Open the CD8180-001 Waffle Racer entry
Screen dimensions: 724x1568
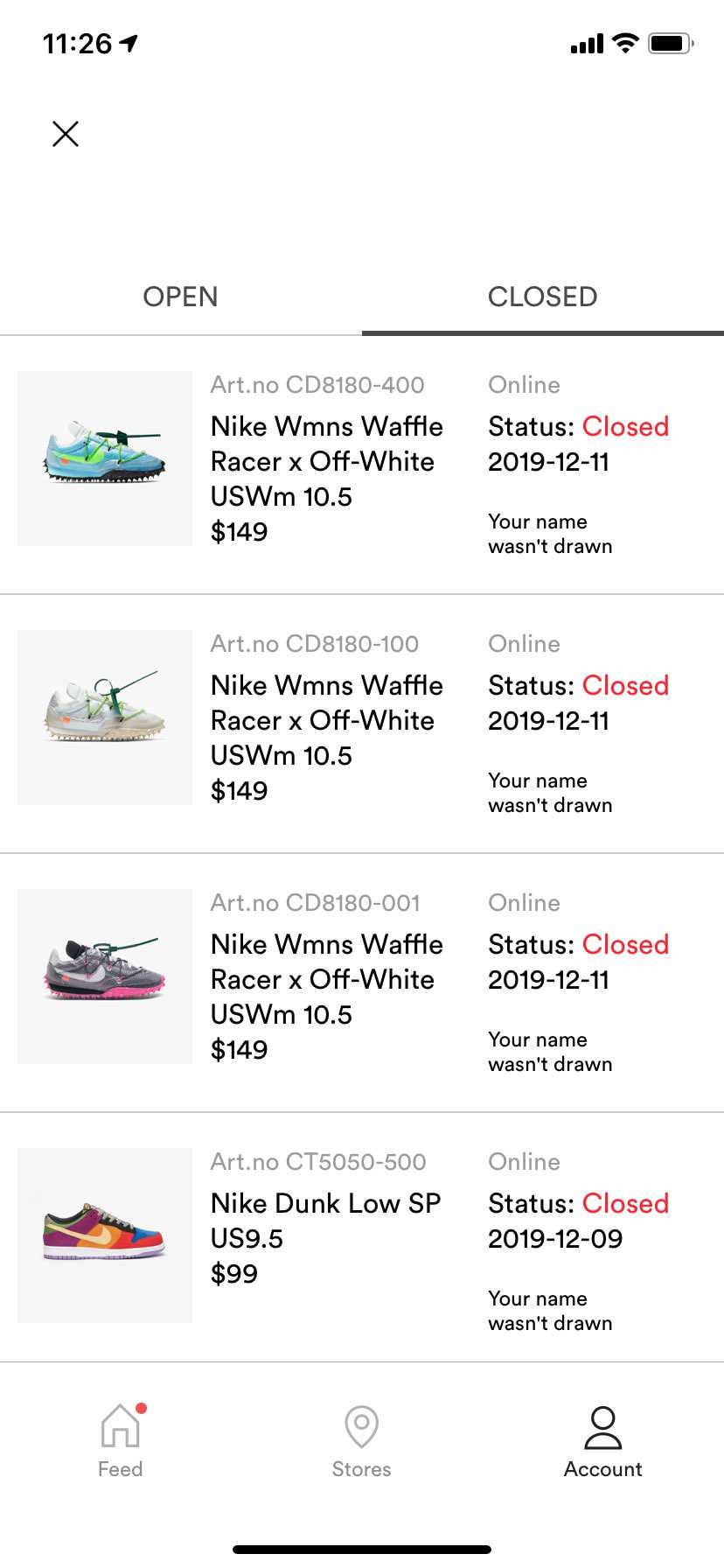362,983
